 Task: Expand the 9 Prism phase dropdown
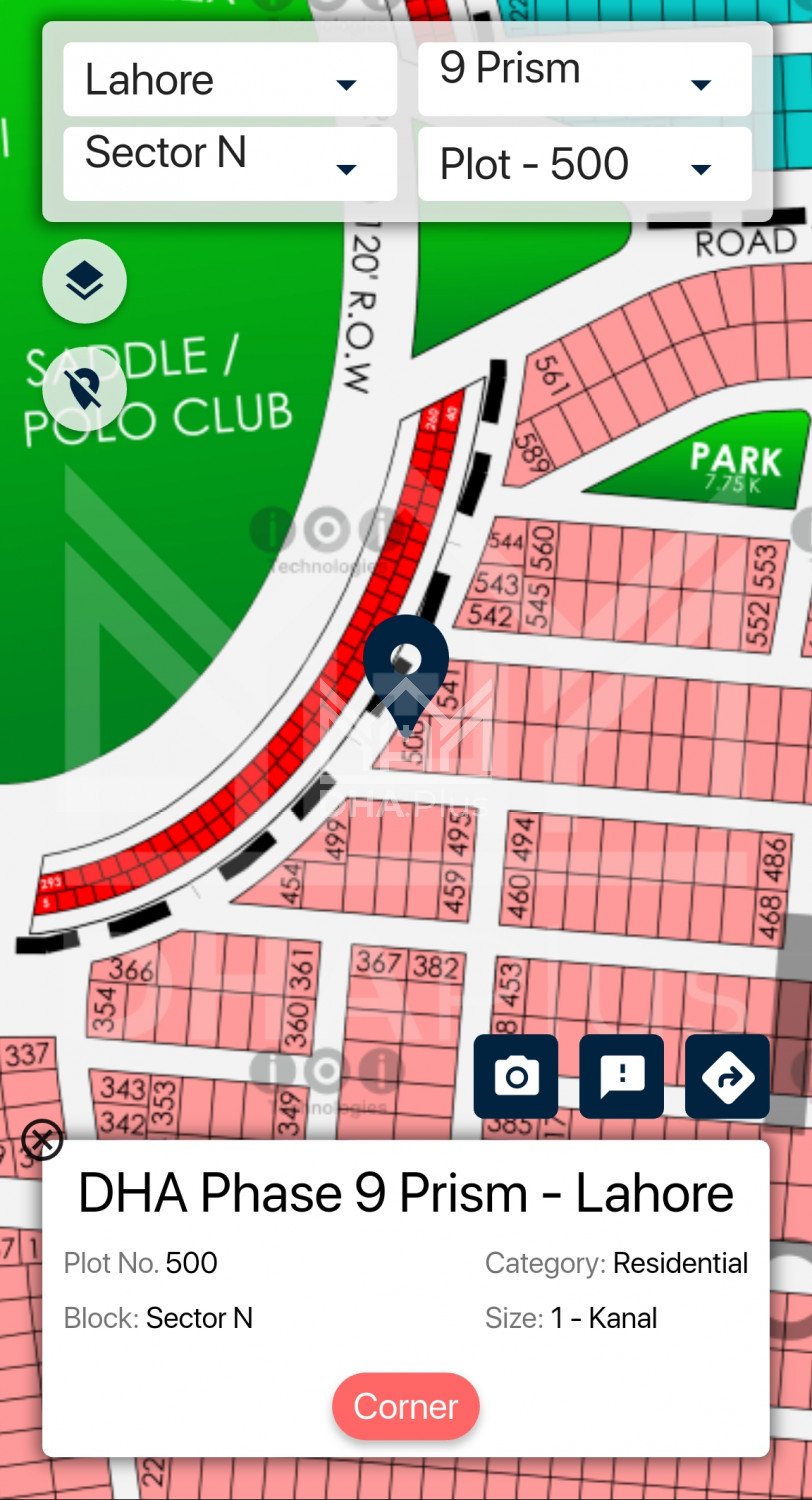[584, 80]
